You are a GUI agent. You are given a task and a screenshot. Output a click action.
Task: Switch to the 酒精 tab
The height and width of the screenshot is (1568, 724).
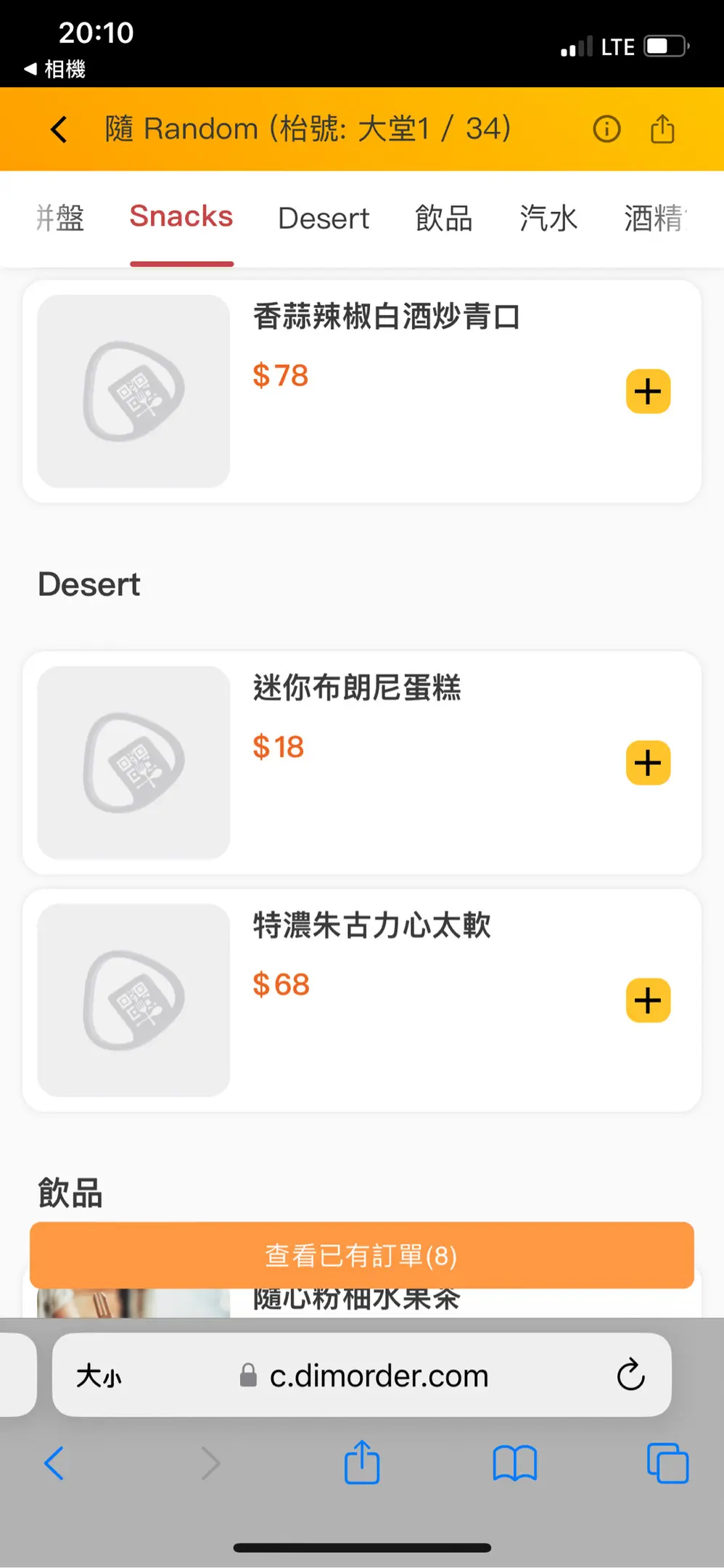point(654,218)
